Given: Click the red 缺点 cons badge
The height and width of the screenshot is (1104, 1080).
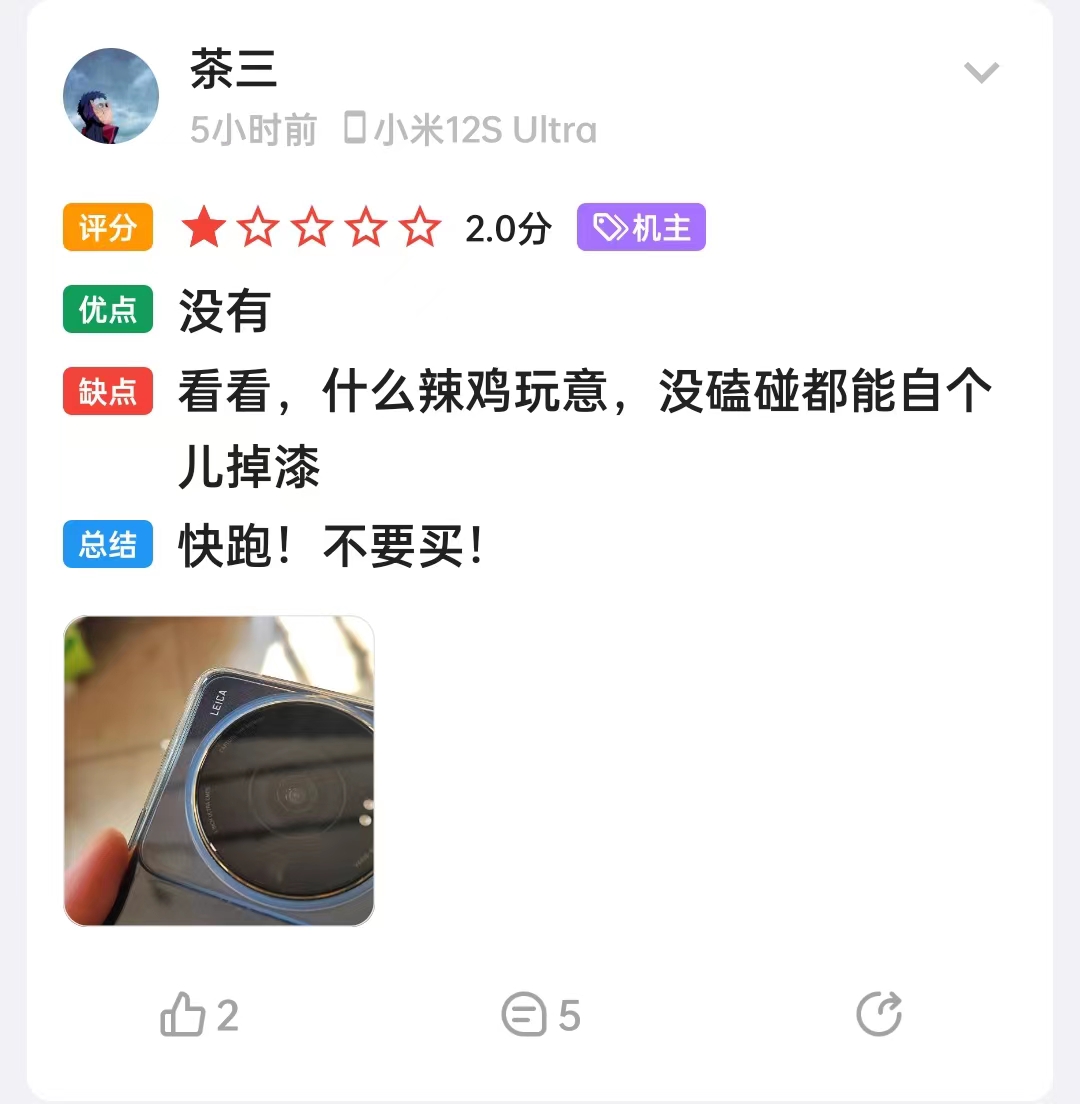Looking at the screenshot, I should [107, 393].
